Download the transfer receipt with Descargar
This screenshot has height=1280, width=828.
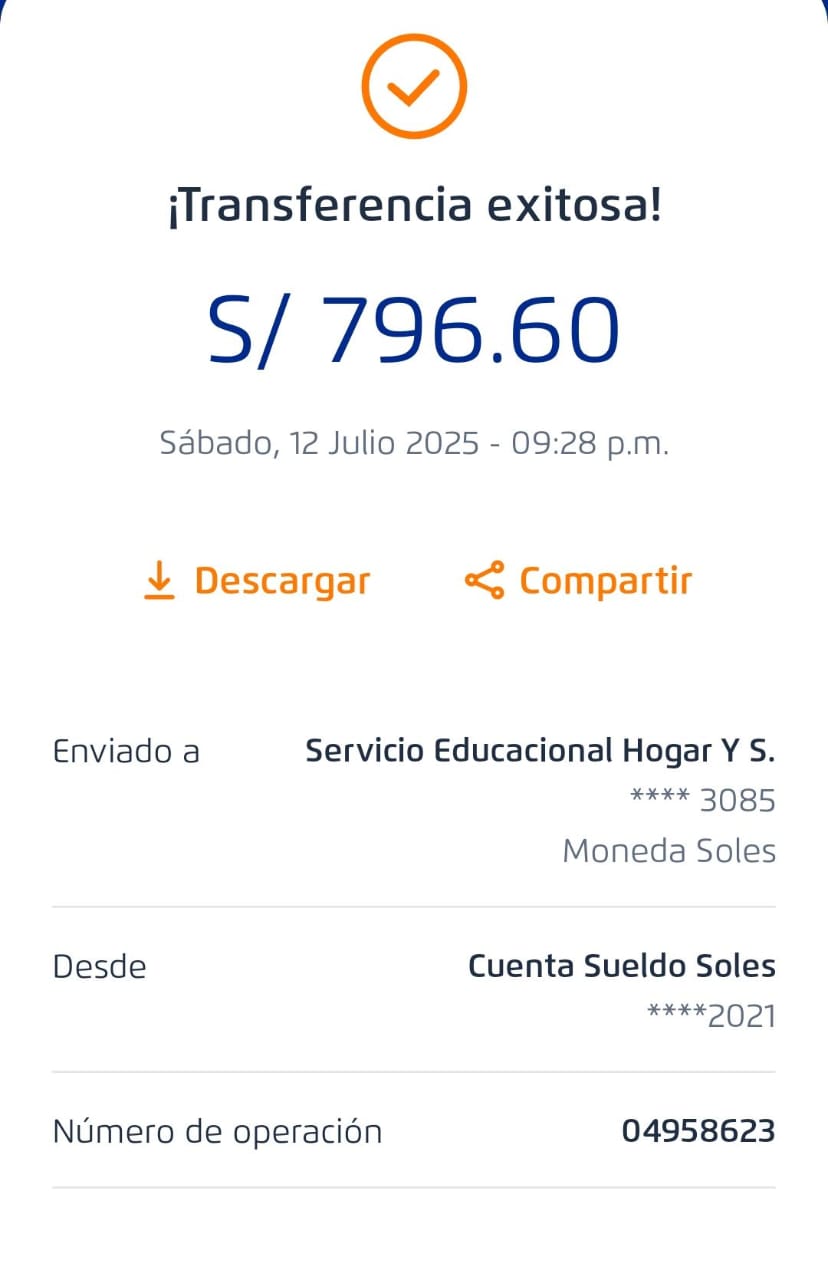pyautogui.click(x=257, y=581)
